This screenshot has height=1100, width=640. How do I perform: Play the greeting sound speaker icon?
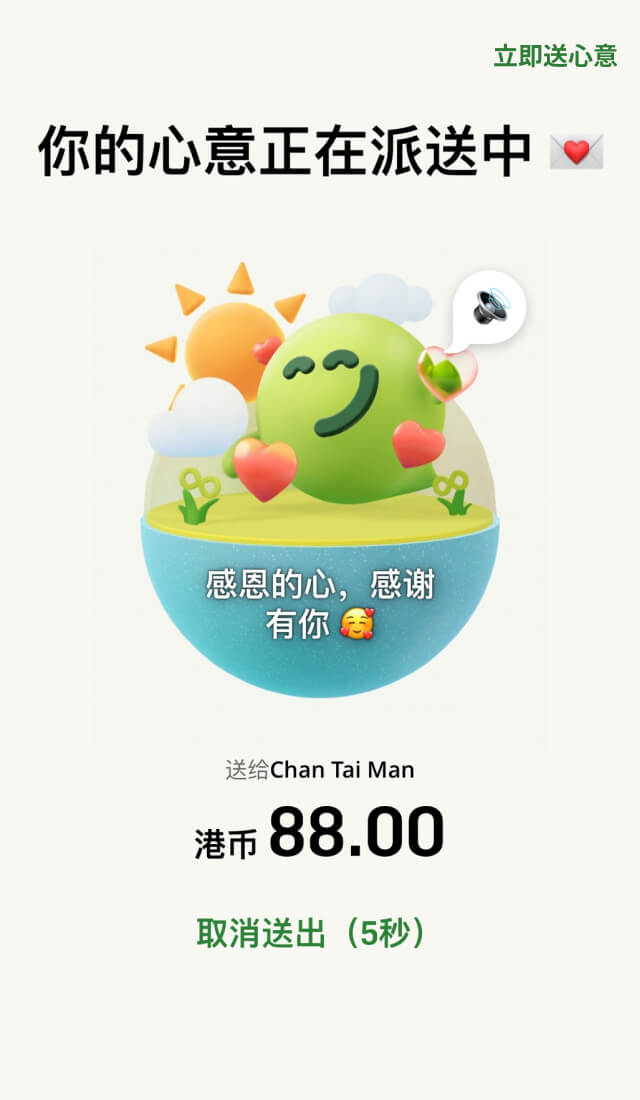pyautogui.click(x=490, y=306)
